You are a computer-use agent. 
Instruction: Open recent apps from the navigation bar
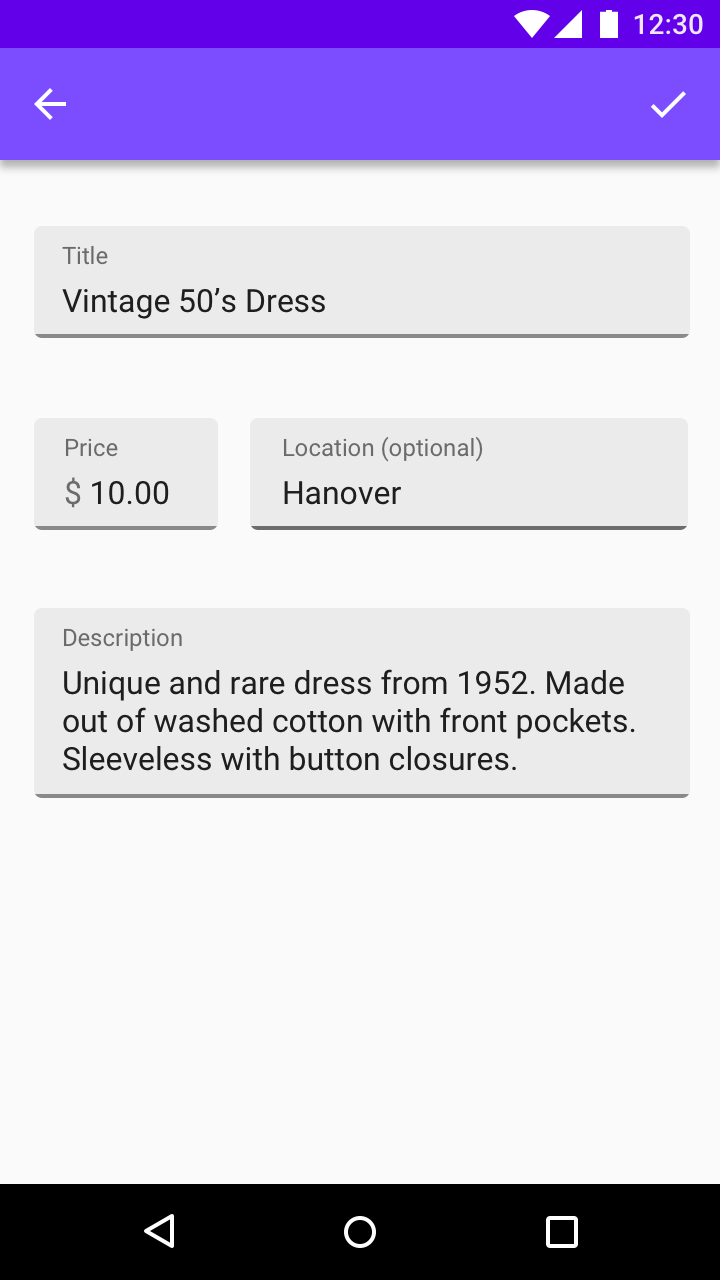562,1232
